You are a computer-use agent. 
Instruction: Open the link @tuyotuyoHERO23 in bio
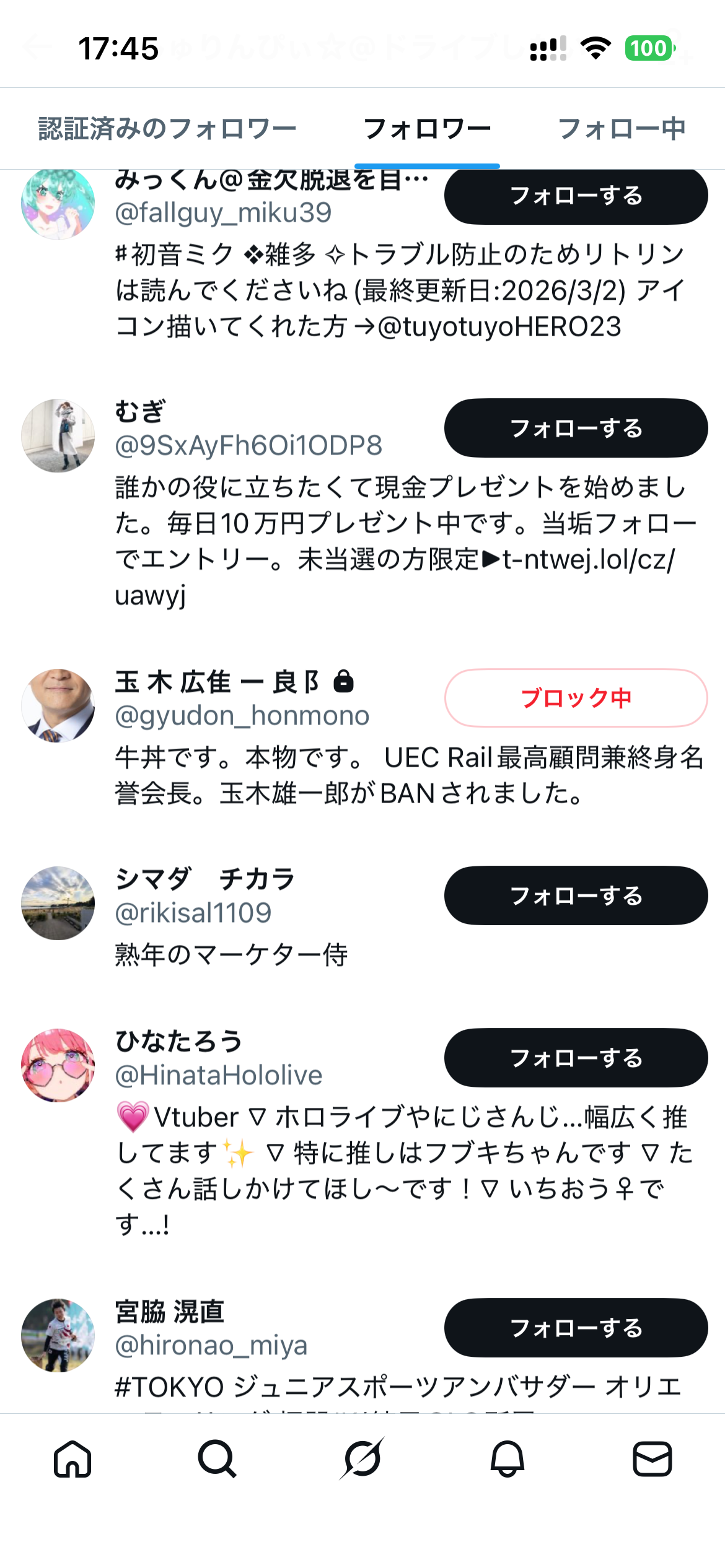click(499, 326)
